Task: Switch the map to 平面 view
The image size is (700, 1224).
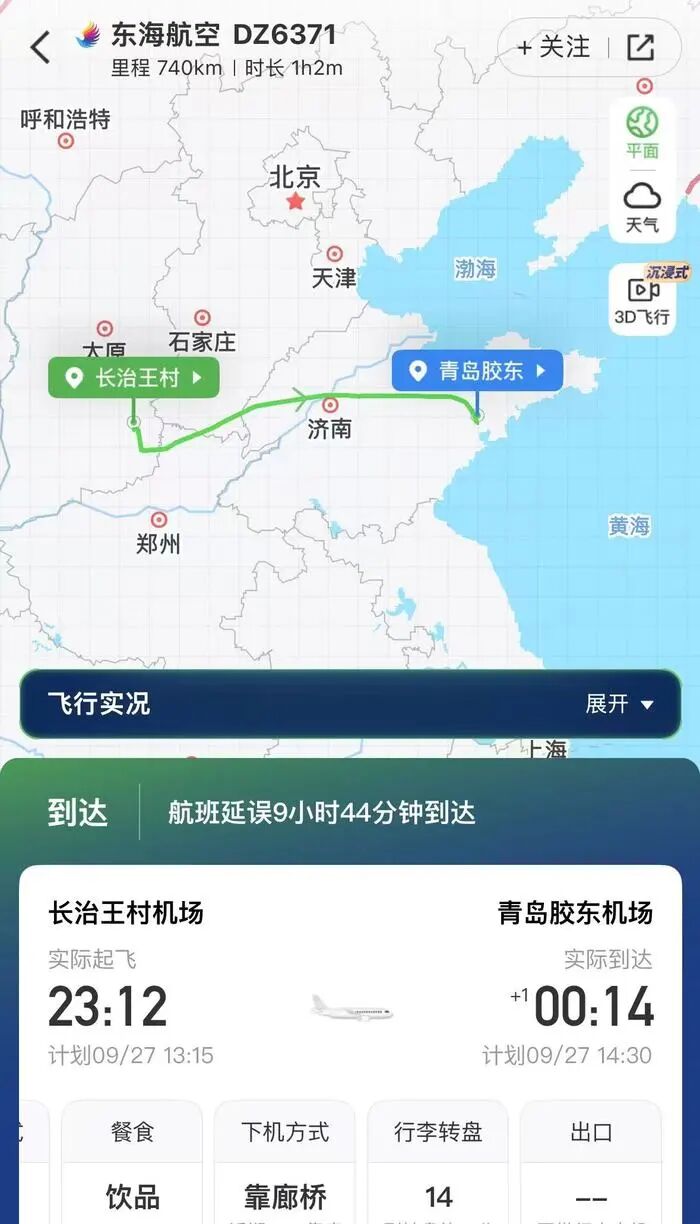Action: 642,133
